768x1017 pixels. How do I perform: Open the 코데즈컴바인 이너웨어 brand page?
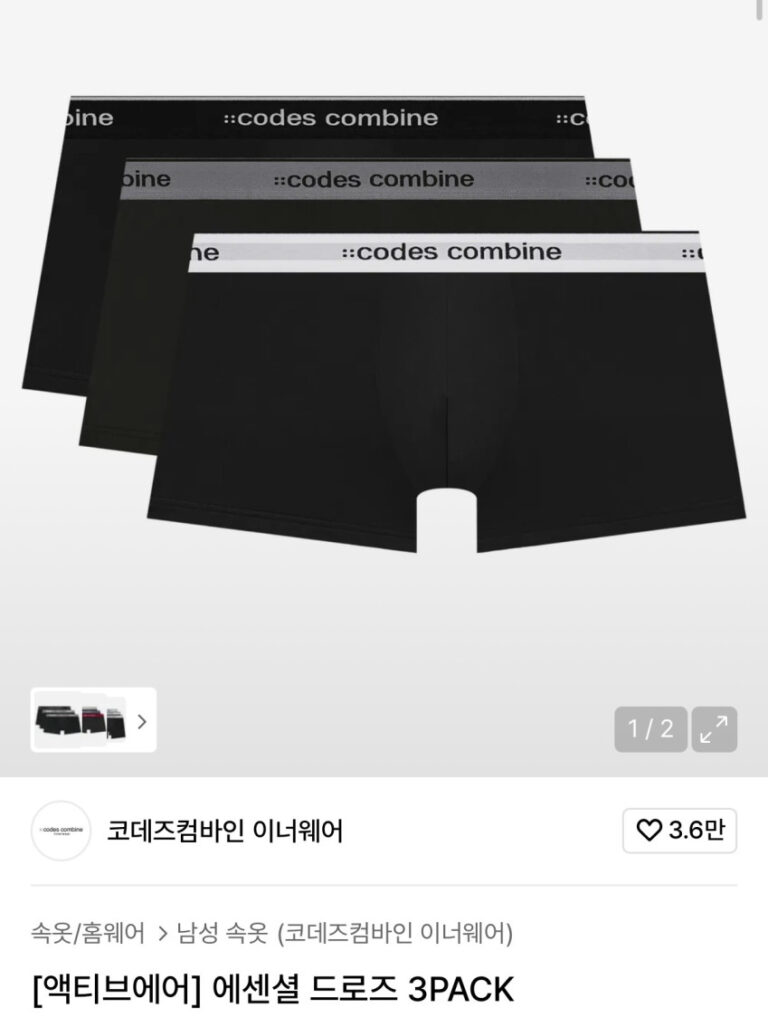click(x=225, y=831)
